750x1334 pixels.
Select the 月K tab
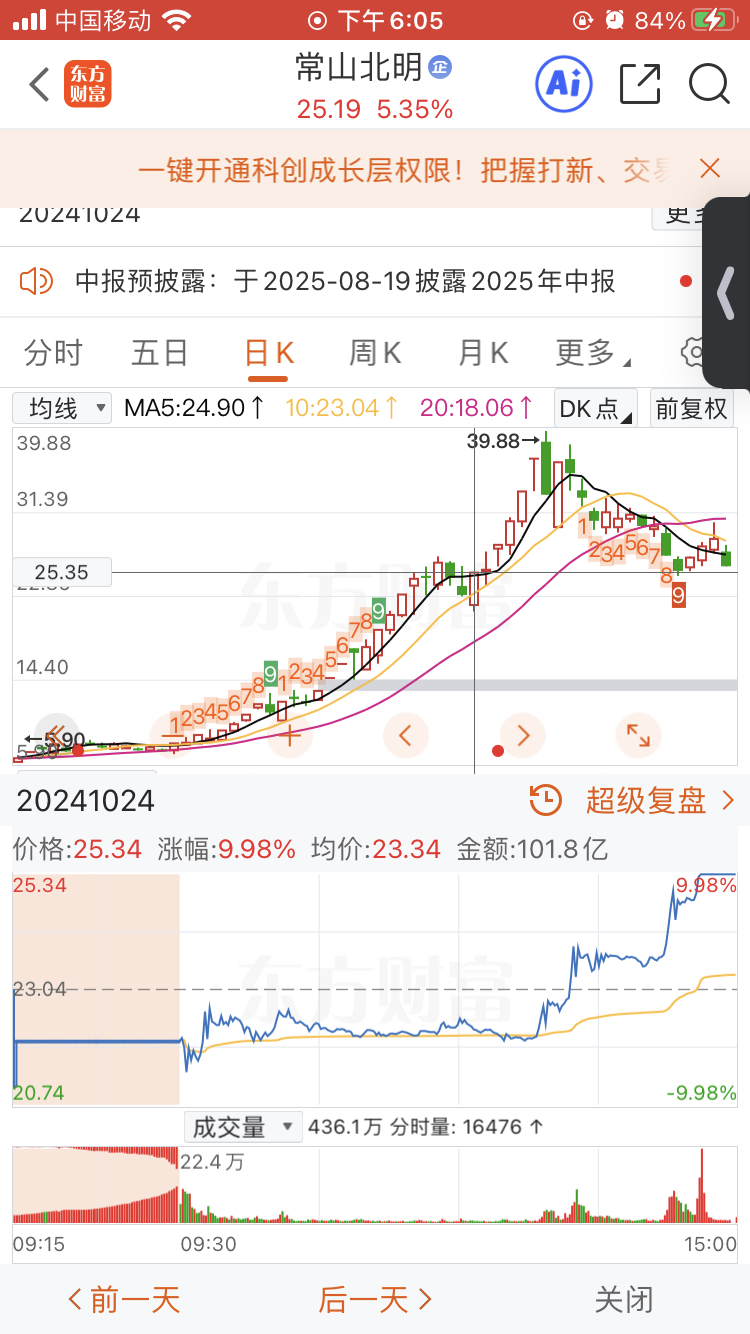(483, 353)
